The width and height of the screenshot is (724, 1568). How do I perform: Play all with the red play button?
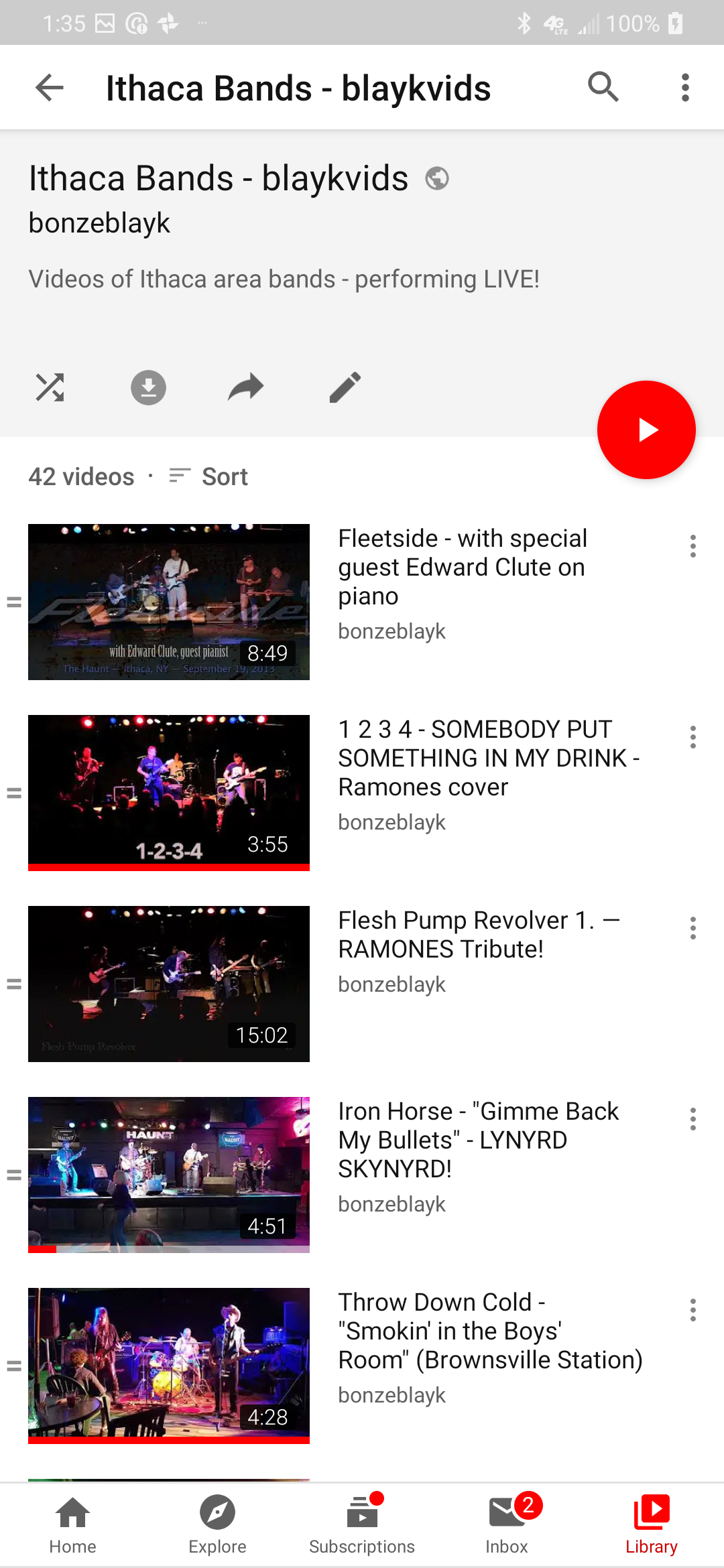point(646,430)
